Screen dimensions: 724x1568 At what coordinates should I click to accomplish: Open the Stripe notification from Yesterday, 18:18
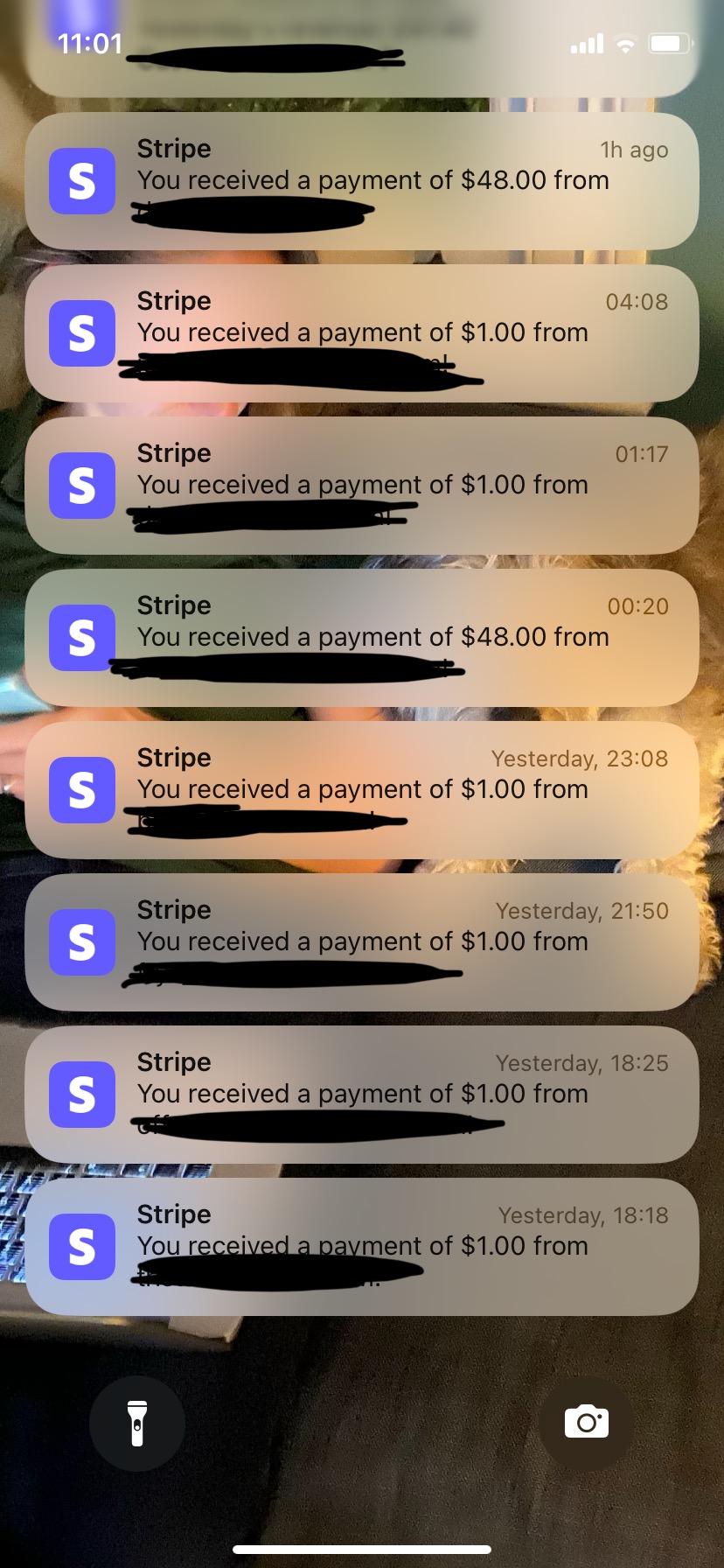click(x=362, y=1247)
